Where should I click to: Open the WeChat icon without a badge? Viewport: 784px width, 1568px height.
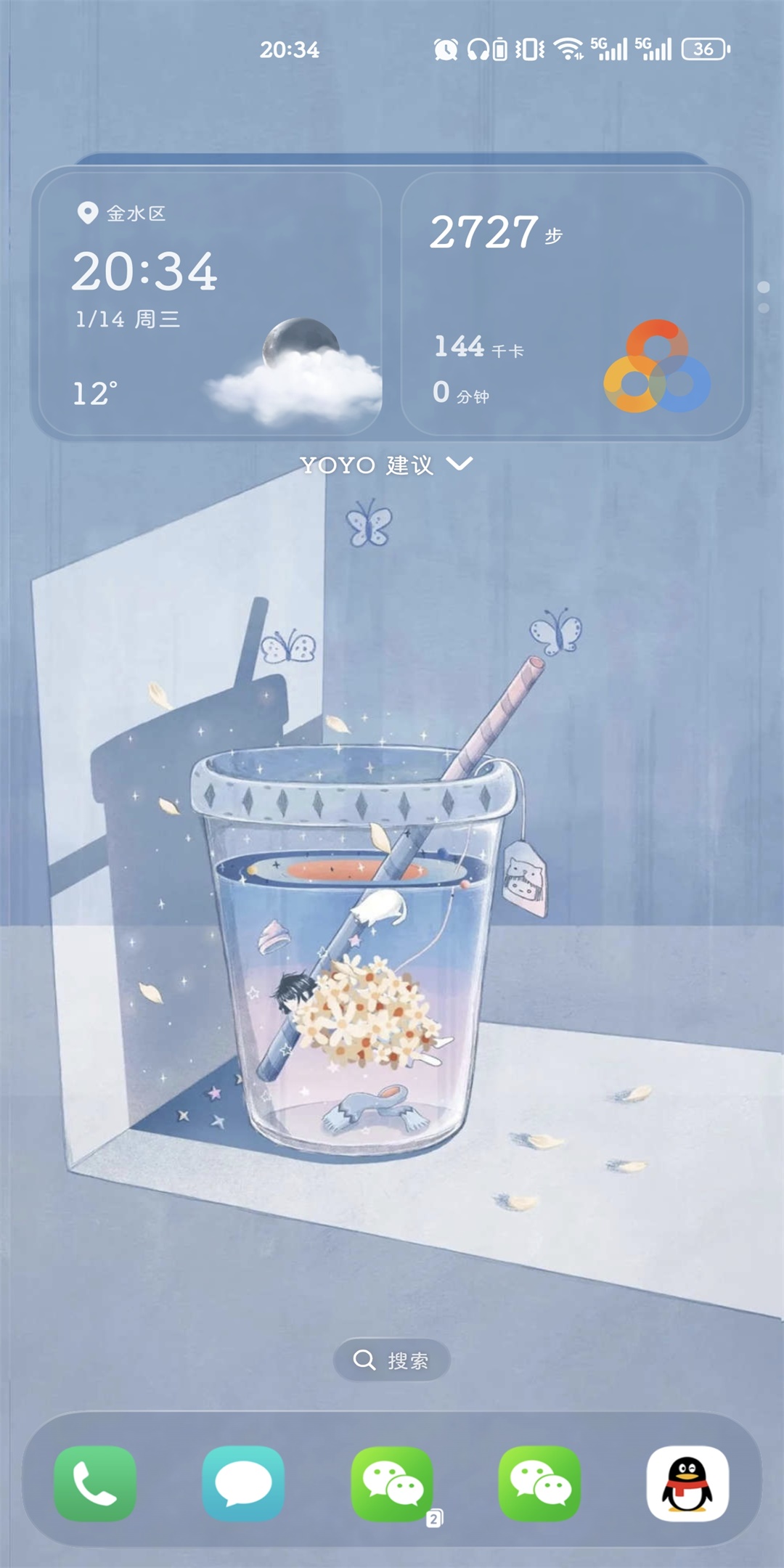(539, 1483)
